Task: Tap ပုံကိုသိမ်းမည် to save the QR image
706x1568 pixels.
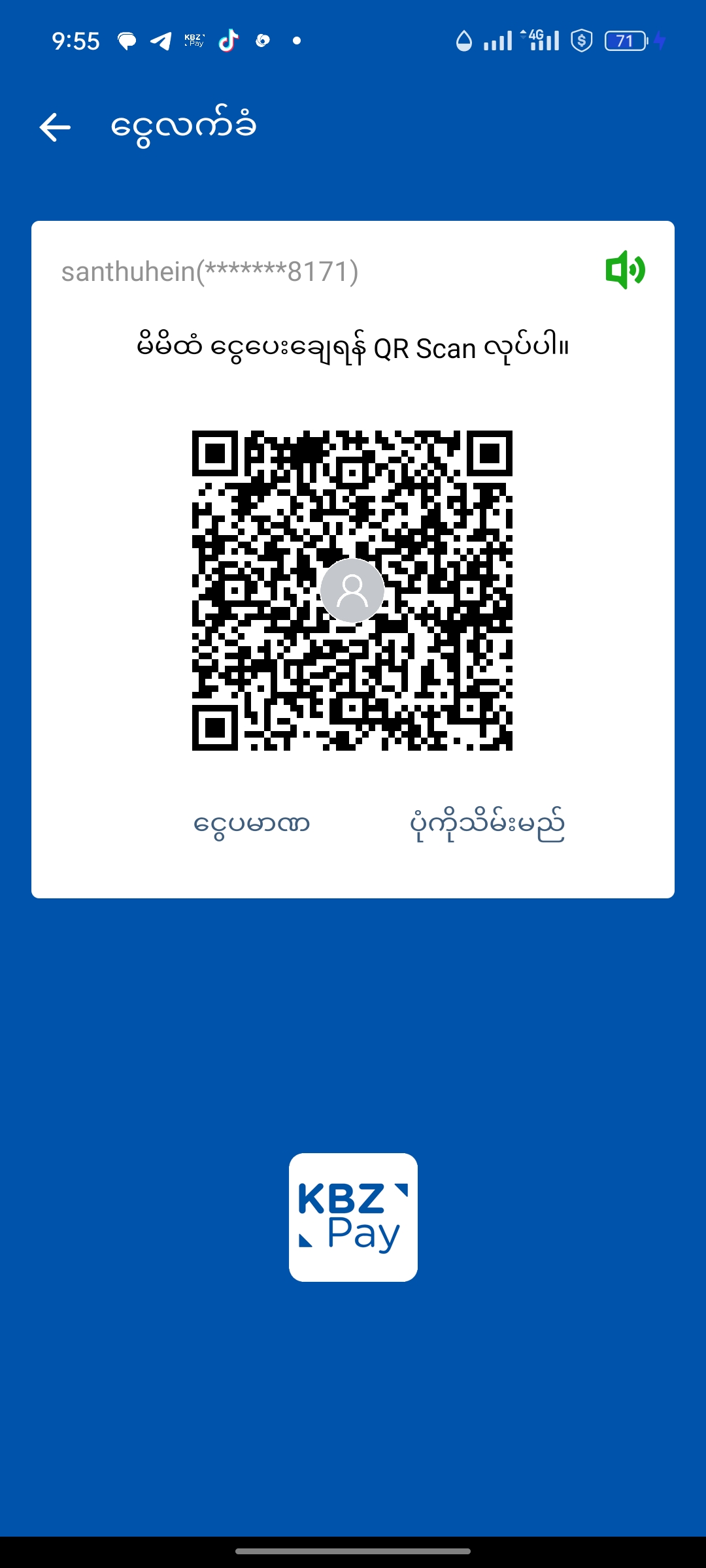Action: [487, 825]
